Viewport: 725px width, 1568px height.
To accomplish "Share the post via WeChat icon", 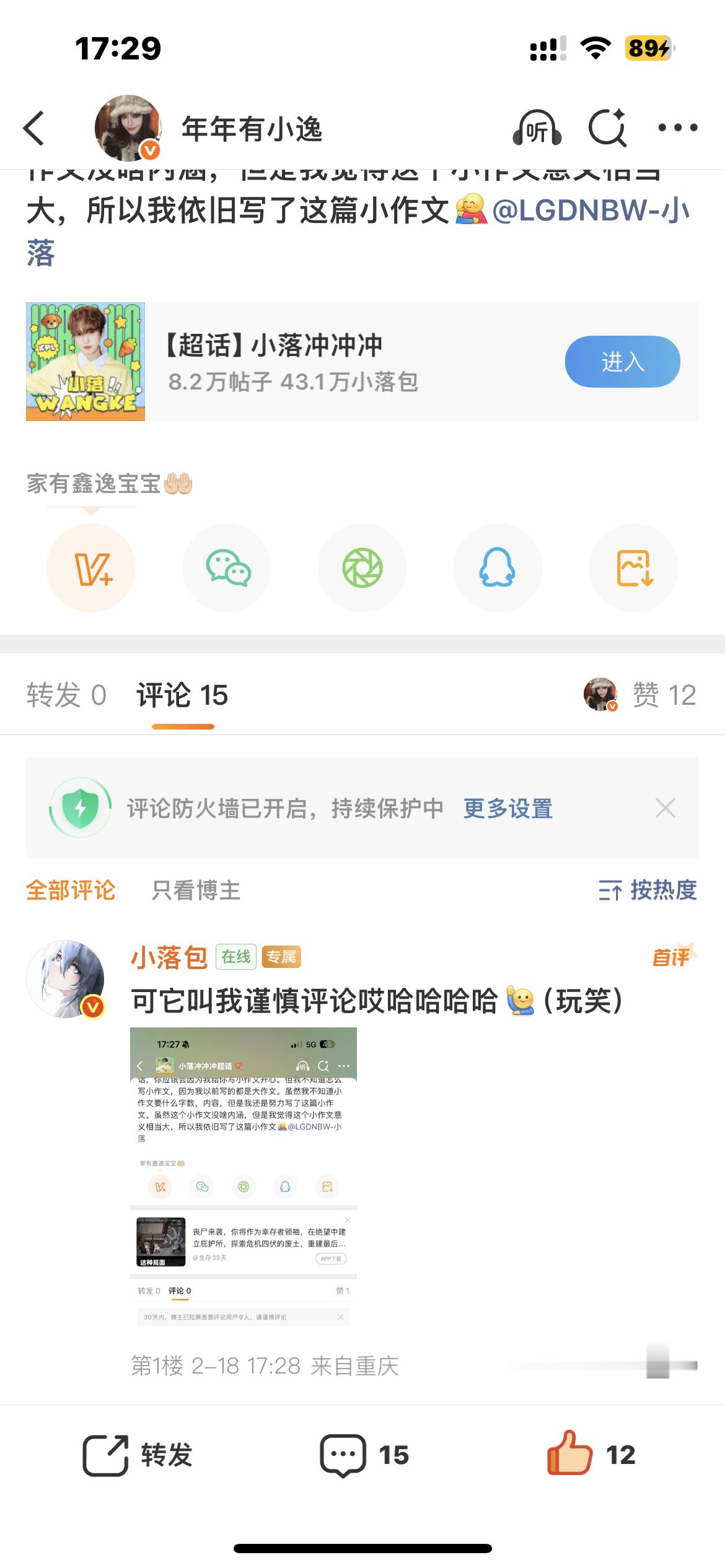I will tap(227, 567).
